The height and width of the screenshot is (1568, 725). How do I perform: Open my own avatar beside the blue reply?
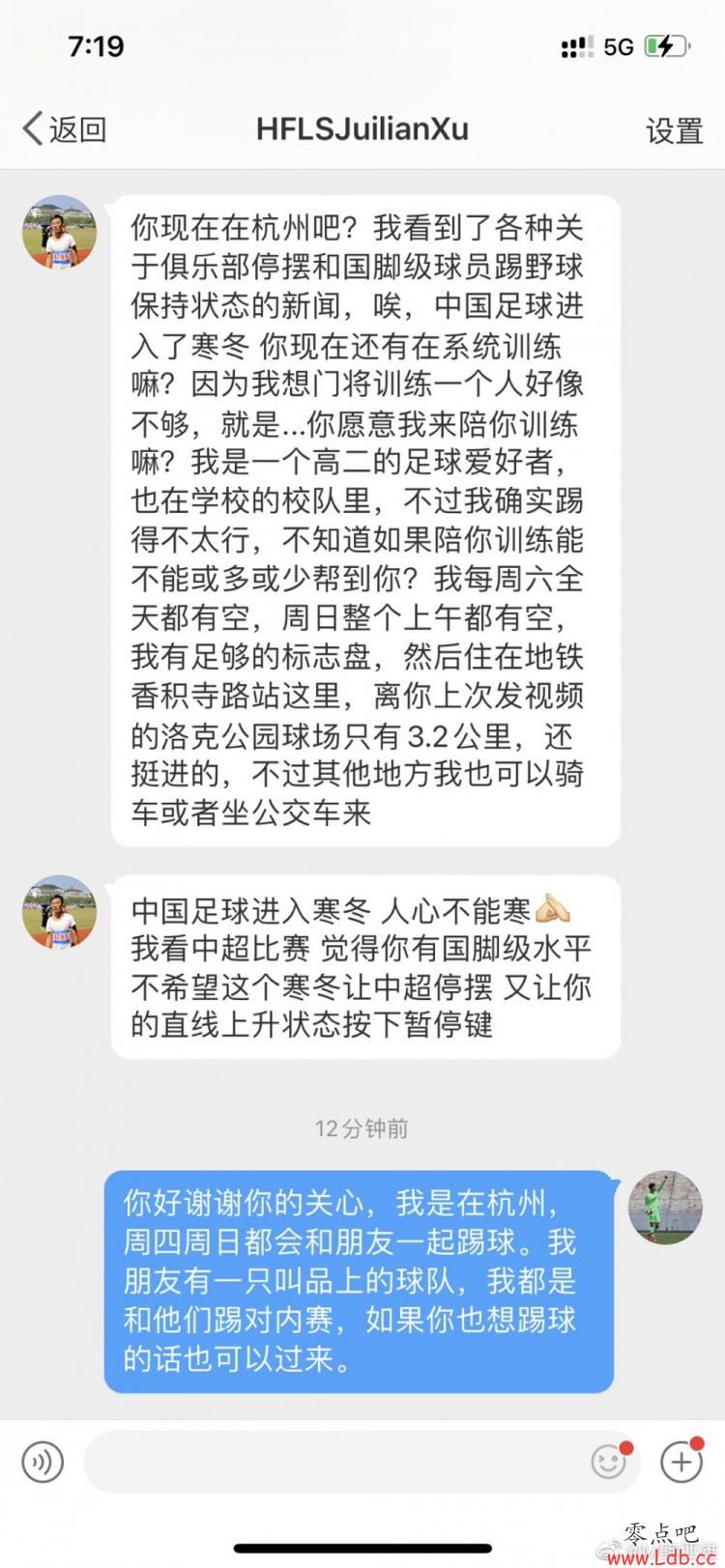665,1208
